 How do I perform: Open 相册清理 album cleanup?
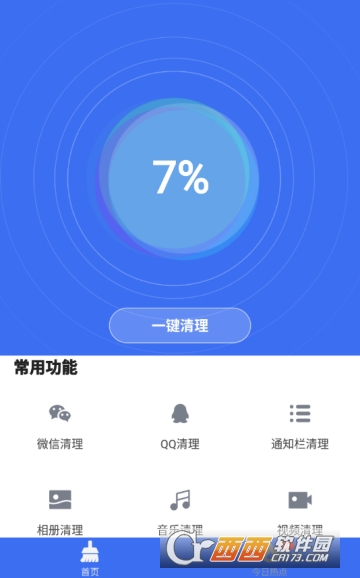pyautogui.click(x=60, y=513)
